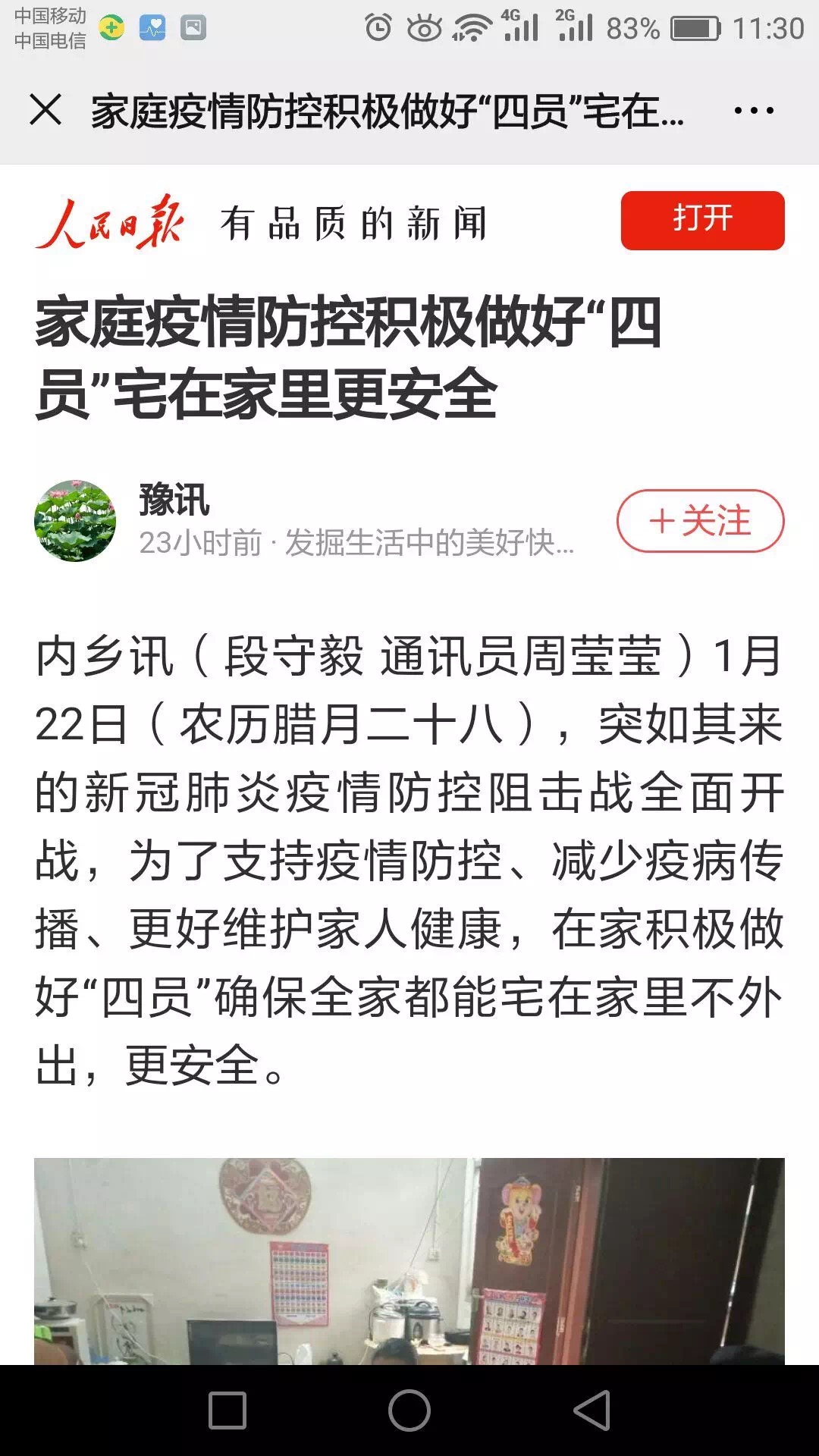Open the three-dot overflow menu

754,111
